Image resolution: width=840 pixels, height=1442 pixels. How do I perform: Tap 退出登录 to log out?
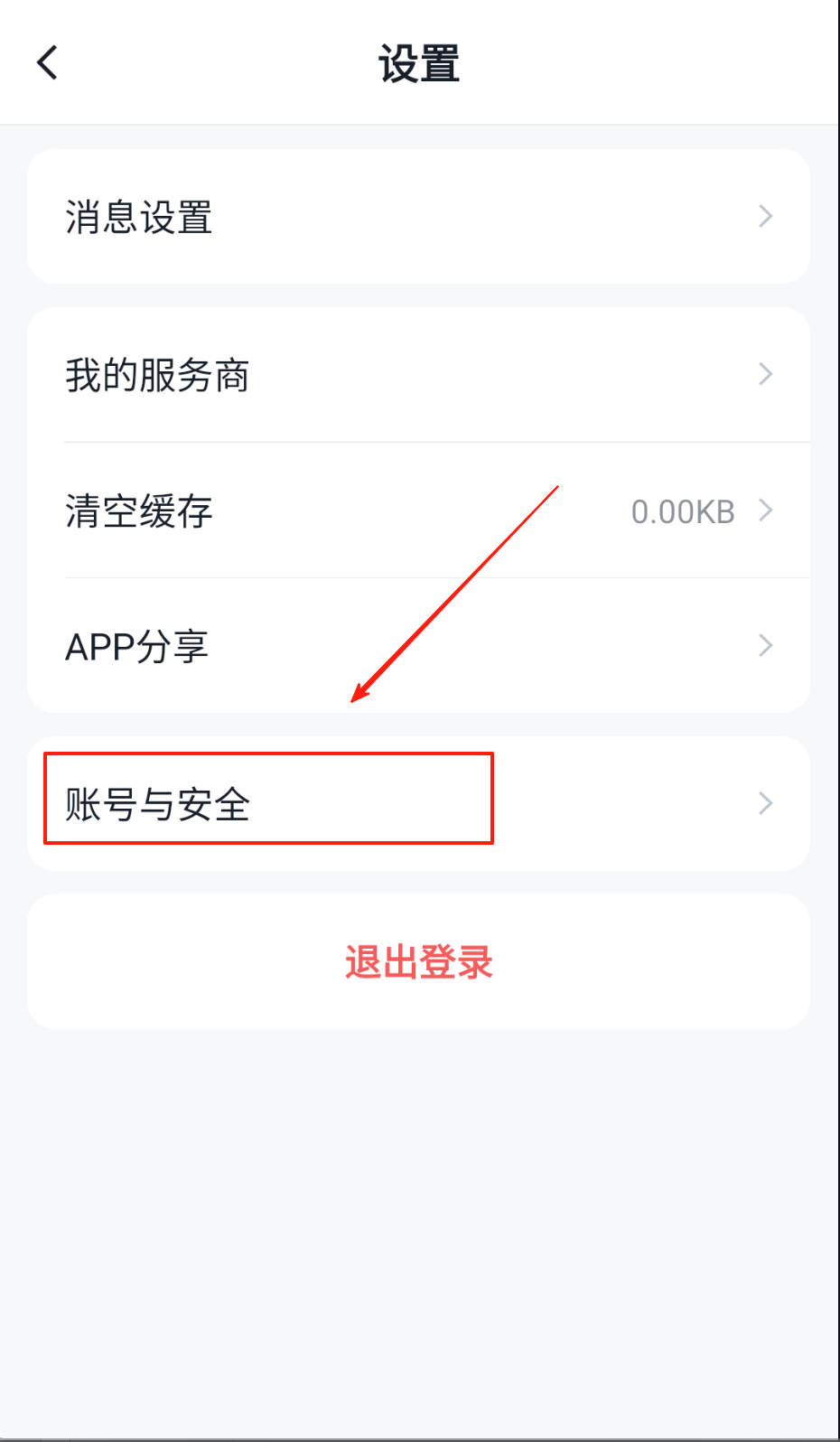(418, 962)
